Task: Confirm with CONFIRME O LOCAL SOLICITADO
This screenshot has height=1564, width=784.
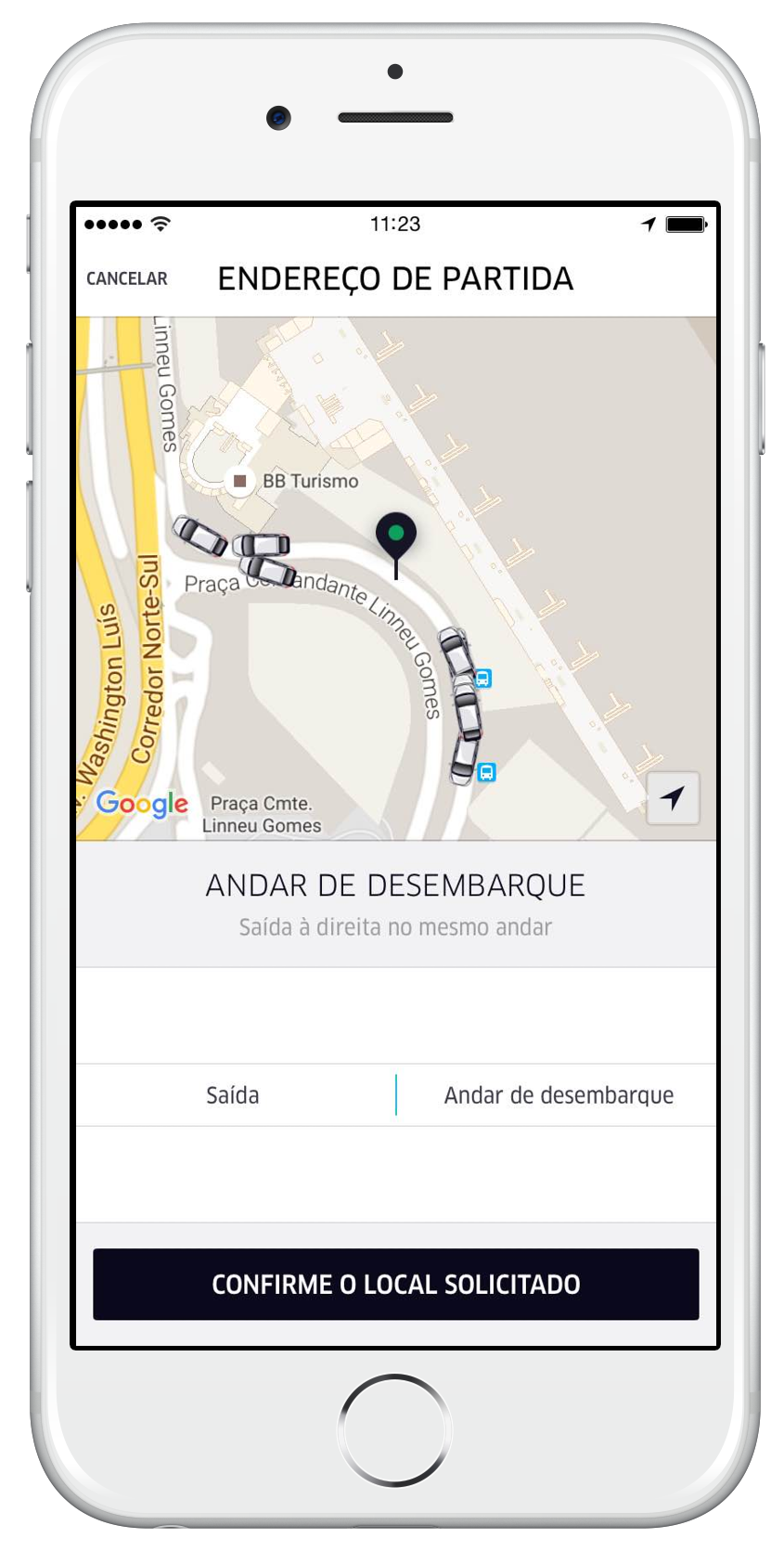Action: pyautogui.click(x=396, y=1284)
